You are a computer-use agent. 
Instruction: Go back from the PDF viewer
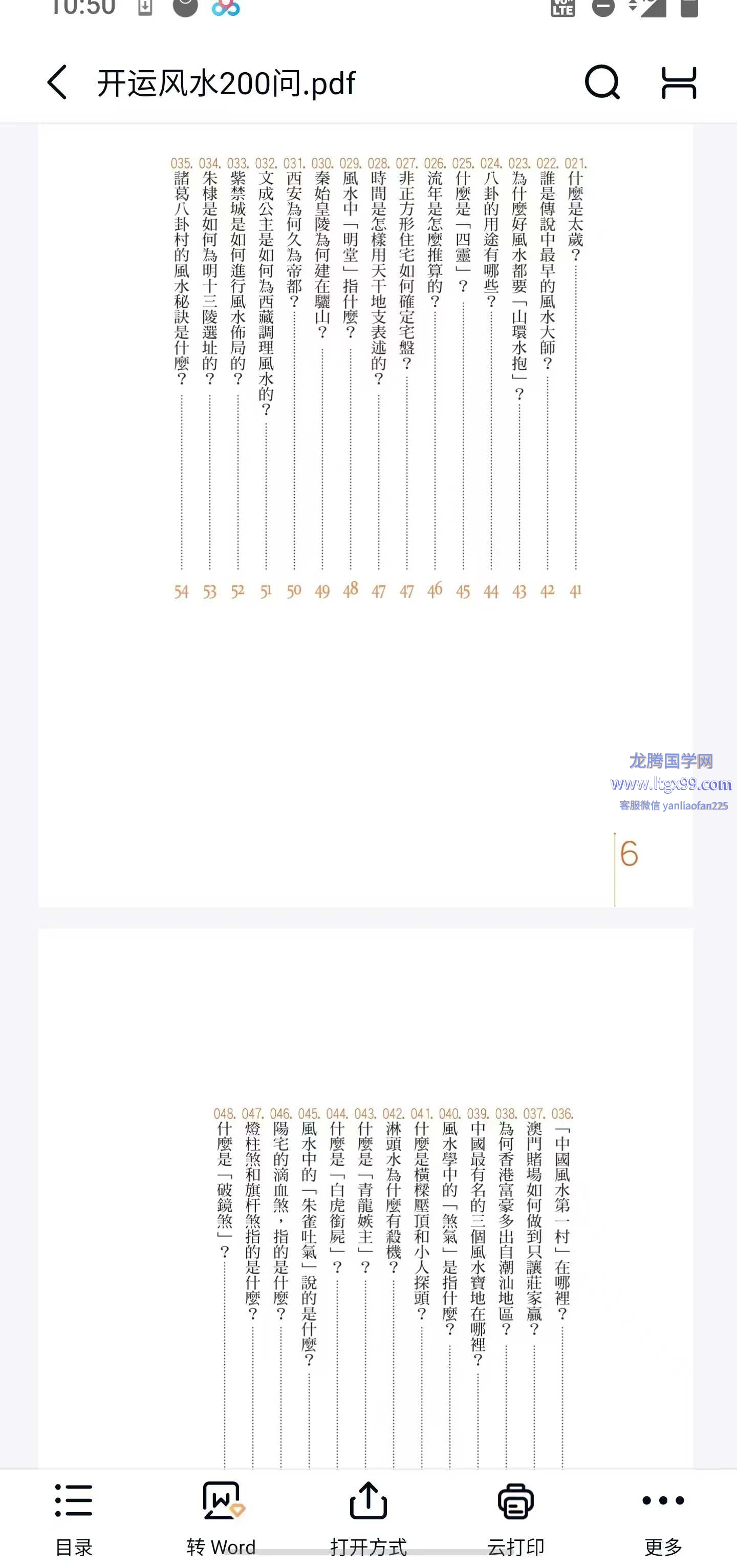57,82
